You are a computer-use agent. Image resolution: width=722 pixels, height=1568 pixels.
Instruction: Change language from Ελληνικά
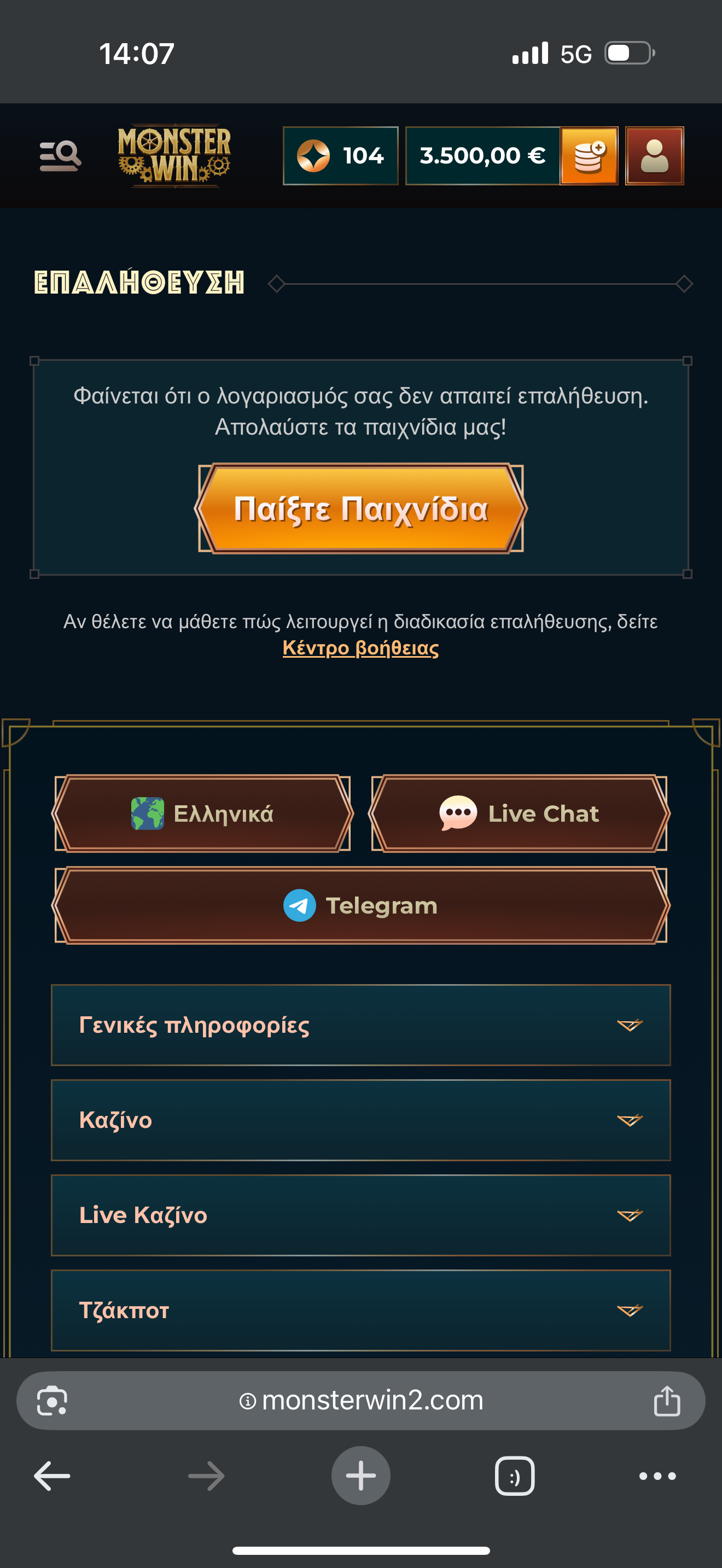point(203,813)
